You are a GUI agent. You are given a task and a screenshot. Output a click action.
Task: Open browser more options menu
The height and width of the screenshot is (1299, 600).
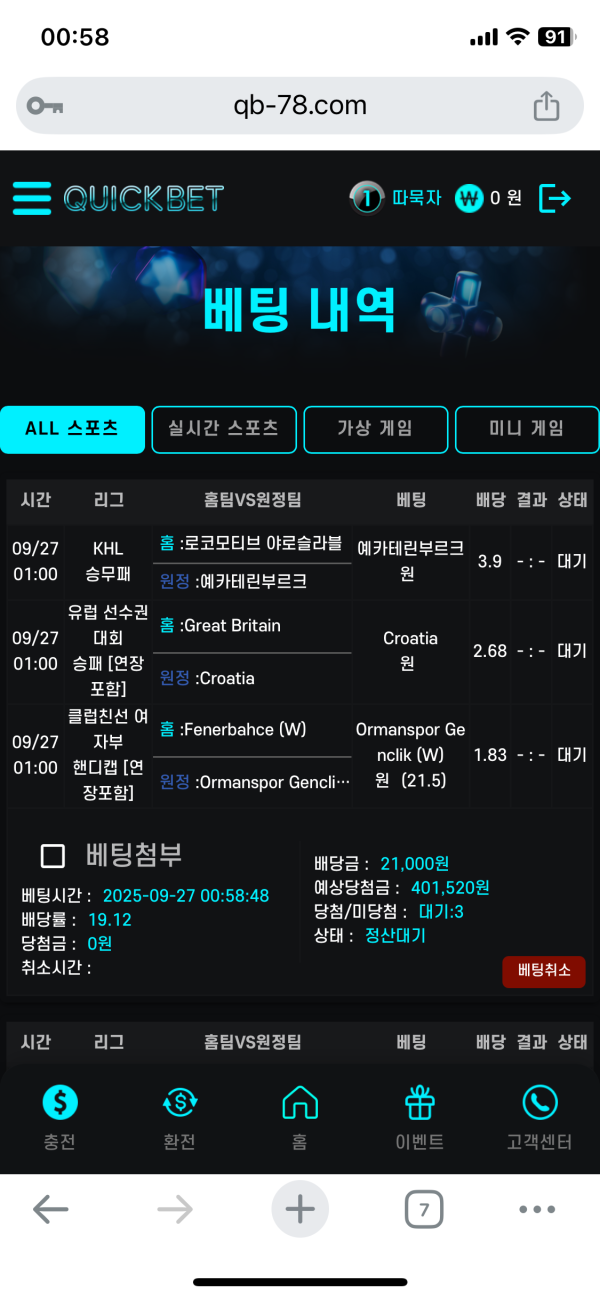pos(537,1210)
